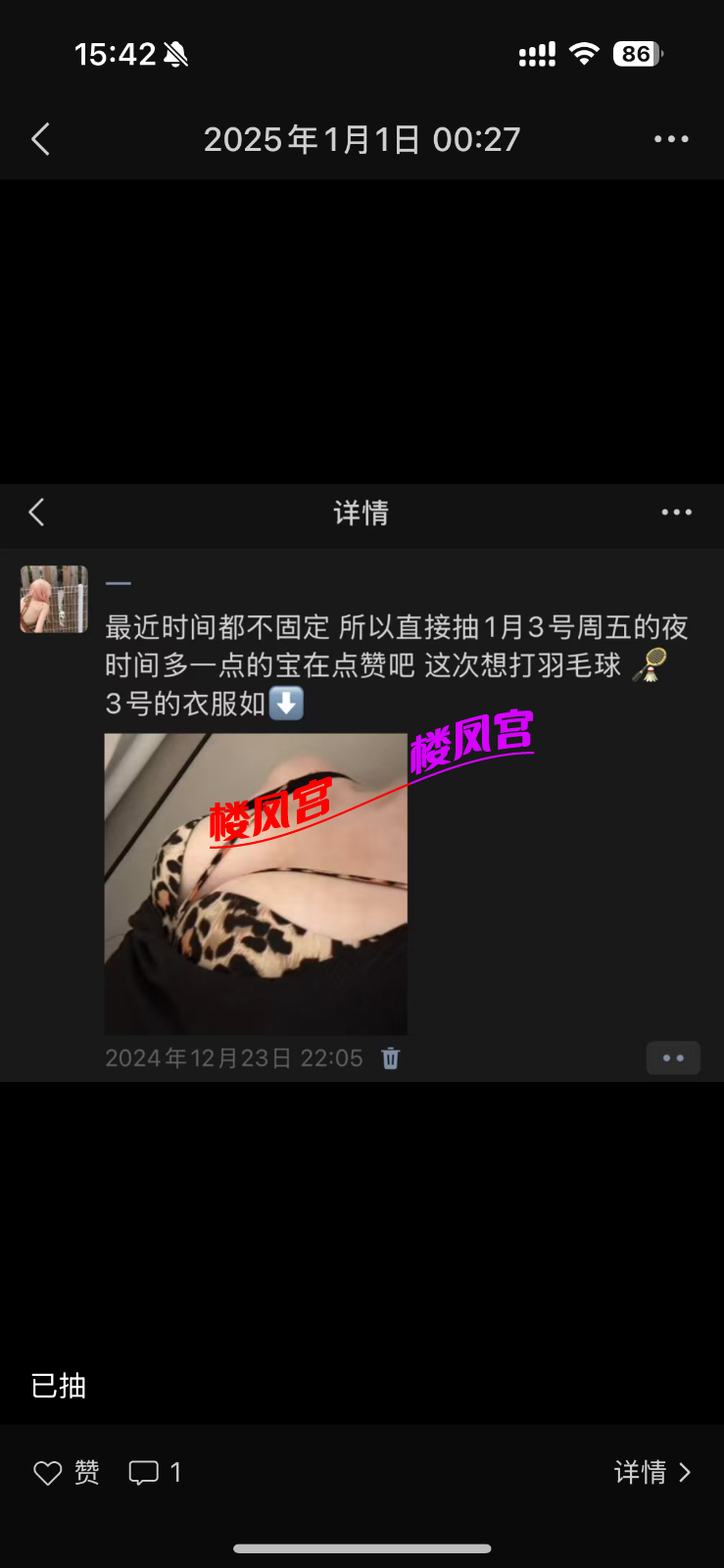Like this post with 赞

pyautogui.click(x=67, y=1472)
